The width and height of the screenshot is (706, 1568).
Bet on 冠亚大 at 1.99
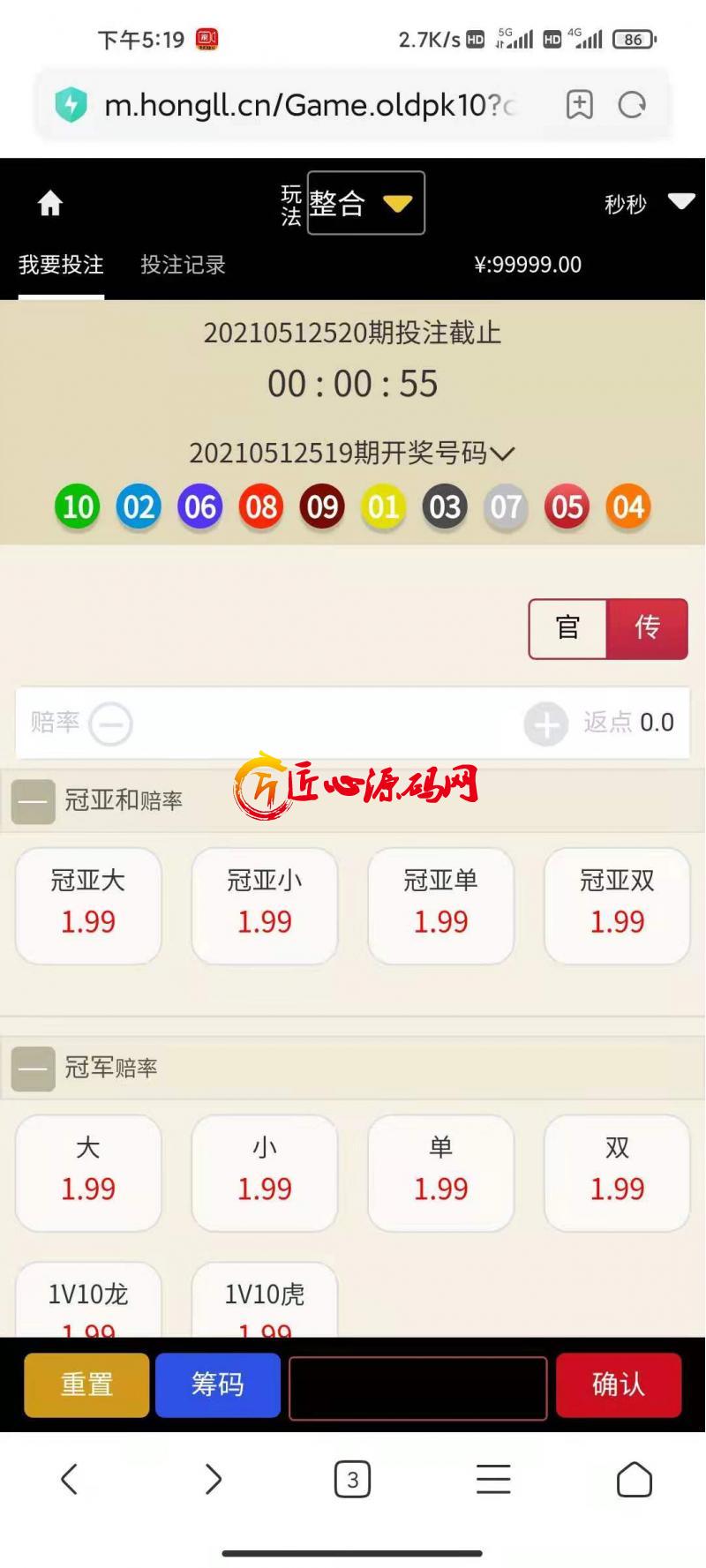point(88,905)
